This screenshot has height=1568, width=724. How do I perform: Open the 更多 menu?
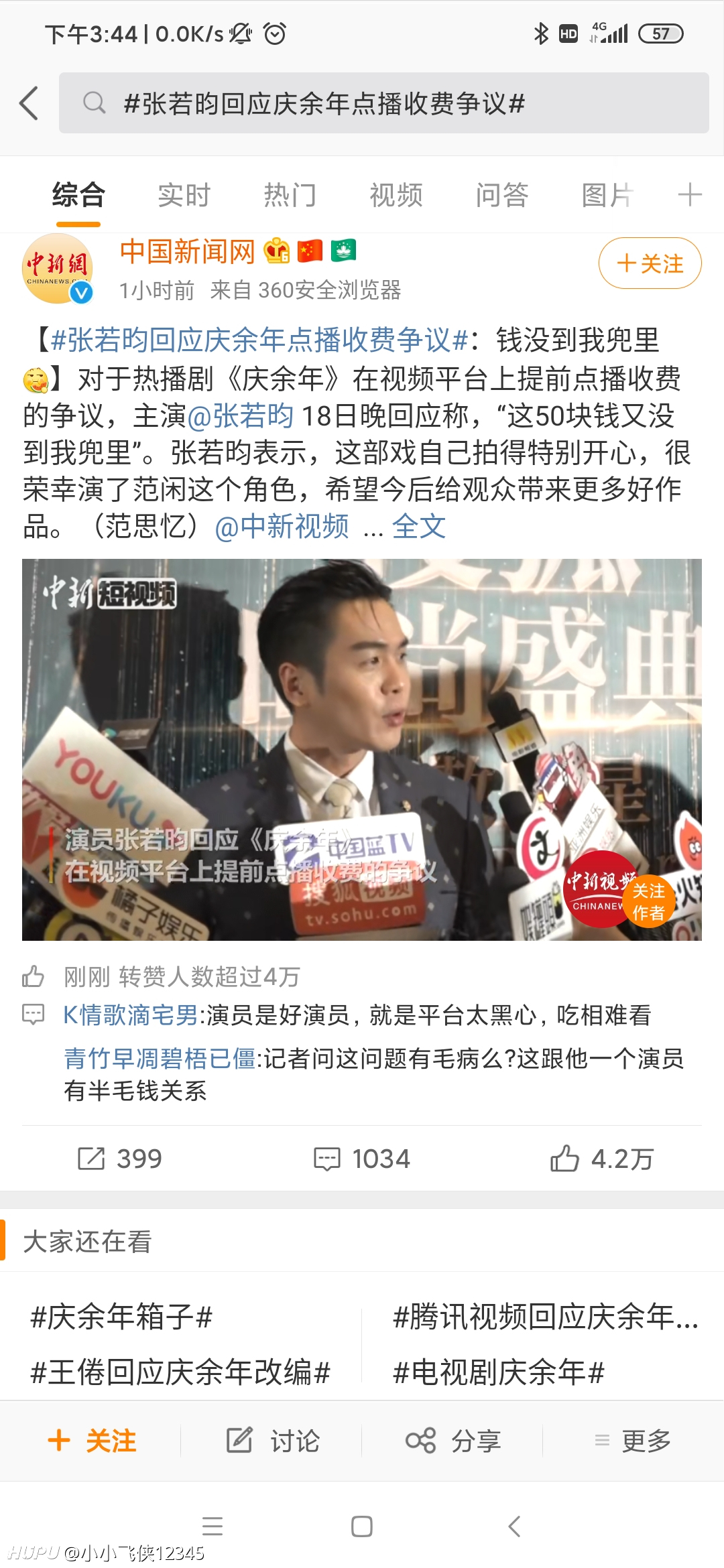pyautogui.click(x=633, y=1440)
